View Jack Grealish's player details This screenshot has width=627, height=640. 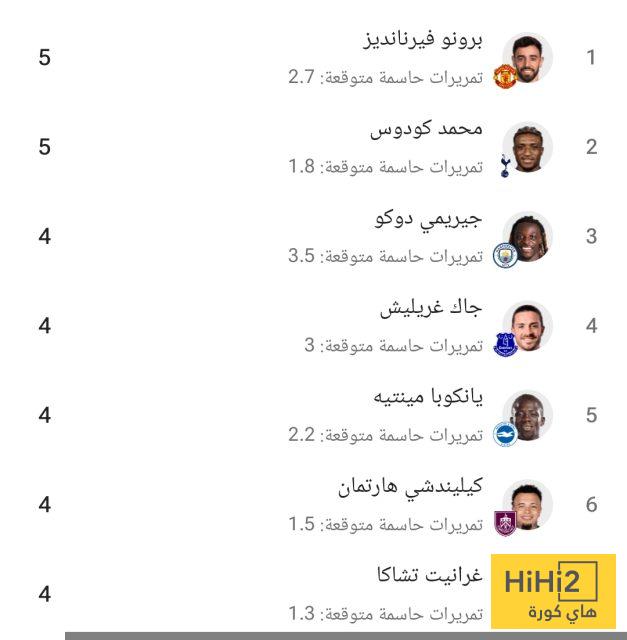pos(430,309)
